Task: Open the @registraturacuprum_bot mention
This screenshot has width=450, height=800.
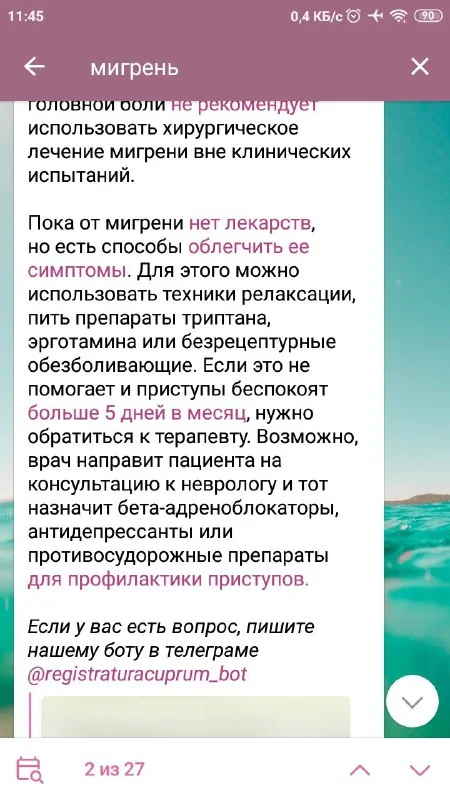Action: (x=138, y=674)
